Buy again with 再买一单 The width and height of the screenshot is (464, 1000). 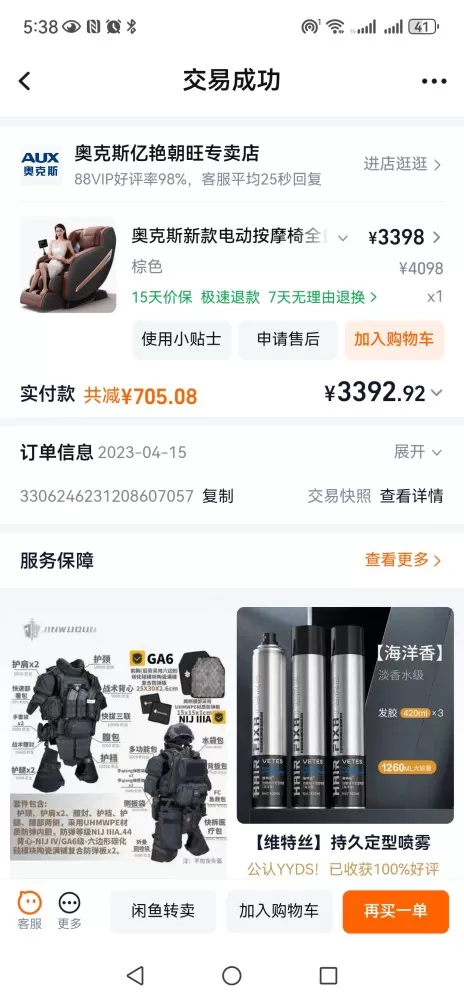coord(395,911)
